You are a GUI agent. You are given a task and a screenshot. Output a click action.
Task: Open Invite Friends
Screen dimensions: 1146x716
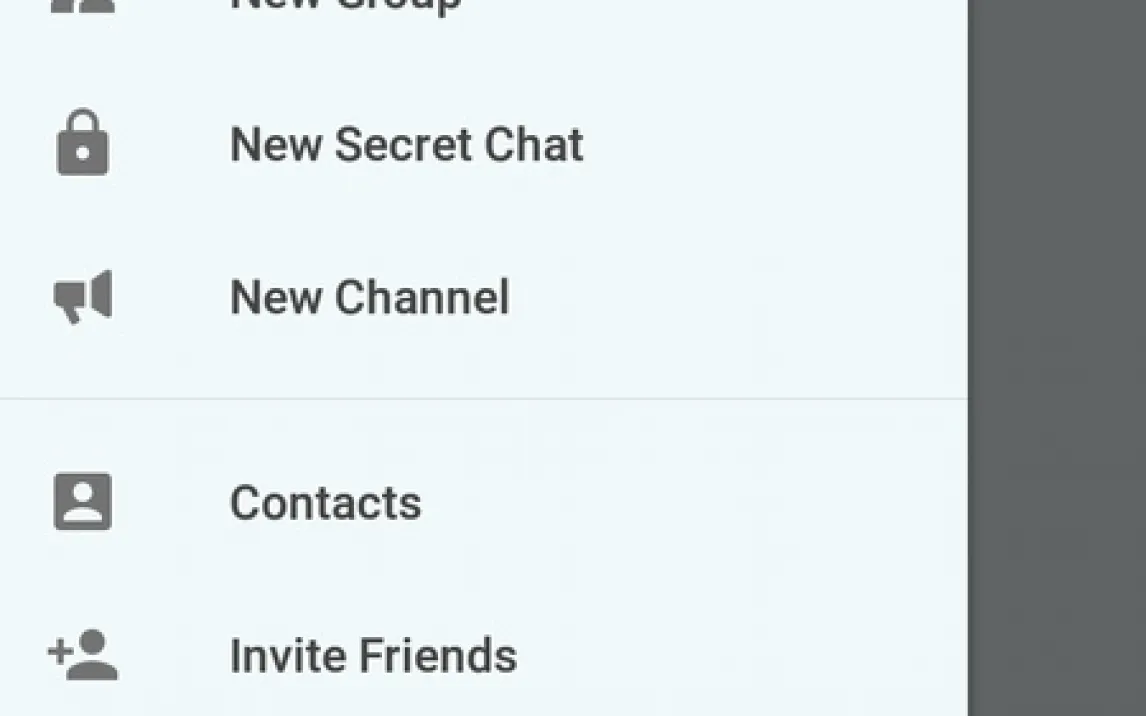[x=372, y=656]
